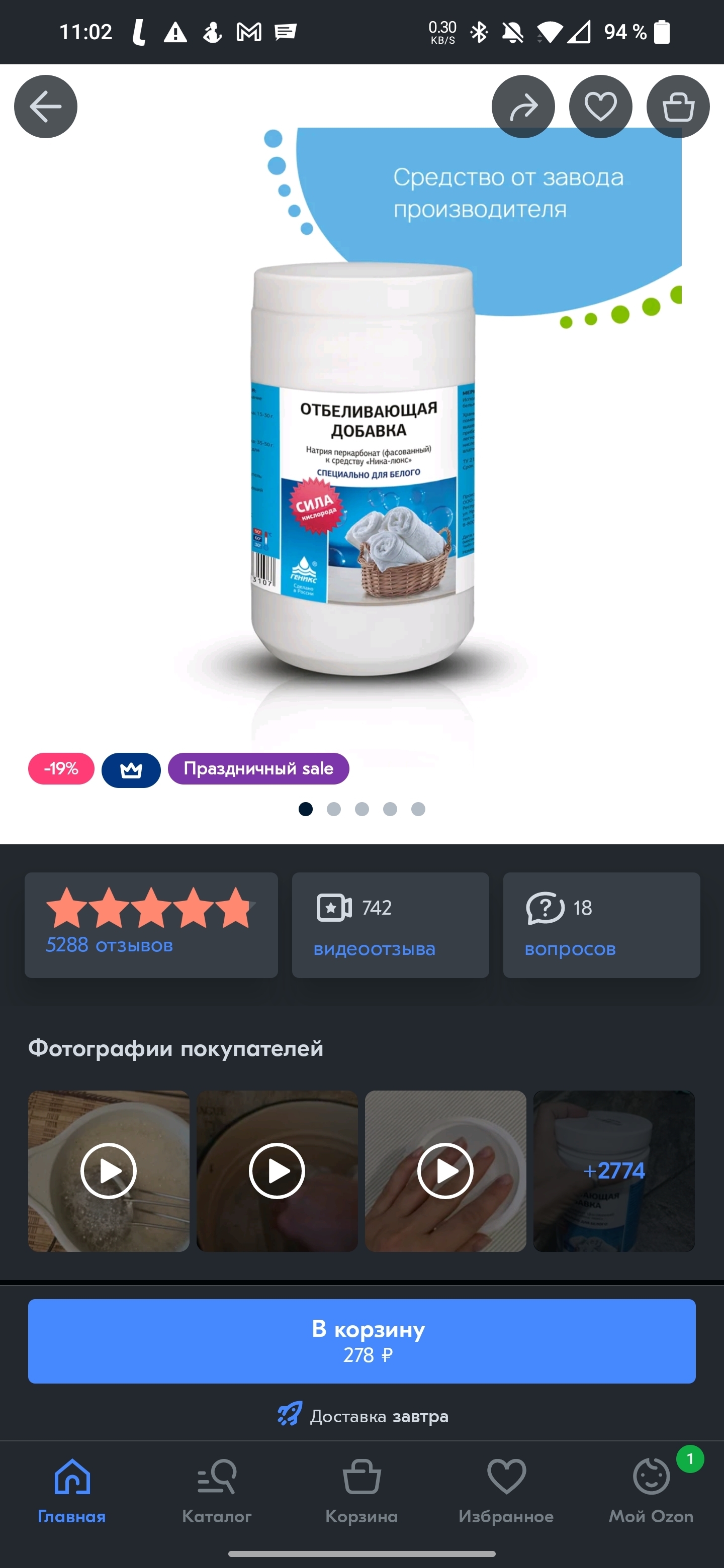724x1568 pixels.
Task: View the 742 видеоотзыва
Action: [x=390, y=925]
